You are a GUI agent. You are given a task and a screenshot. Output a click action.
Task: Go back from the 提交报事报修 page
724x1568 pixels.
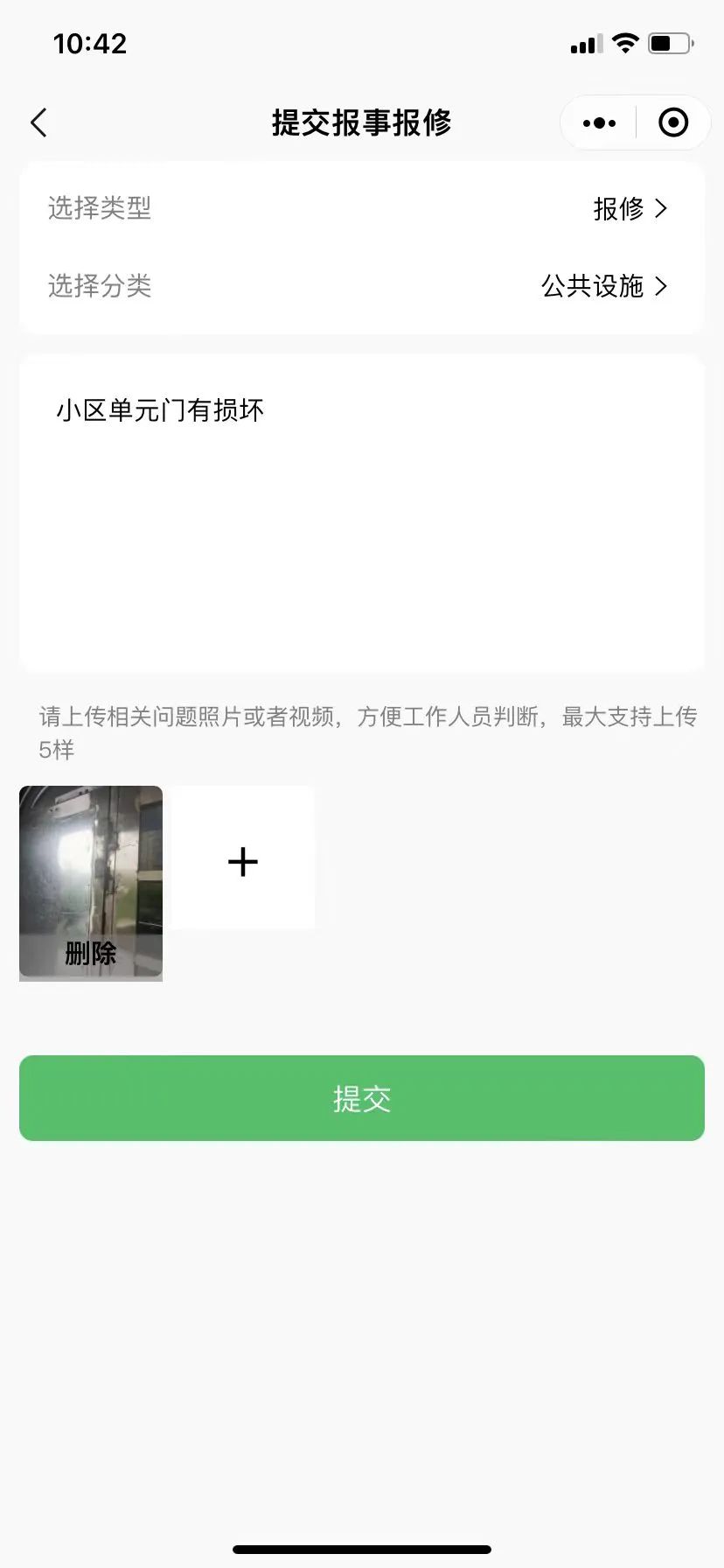point(39,123)
